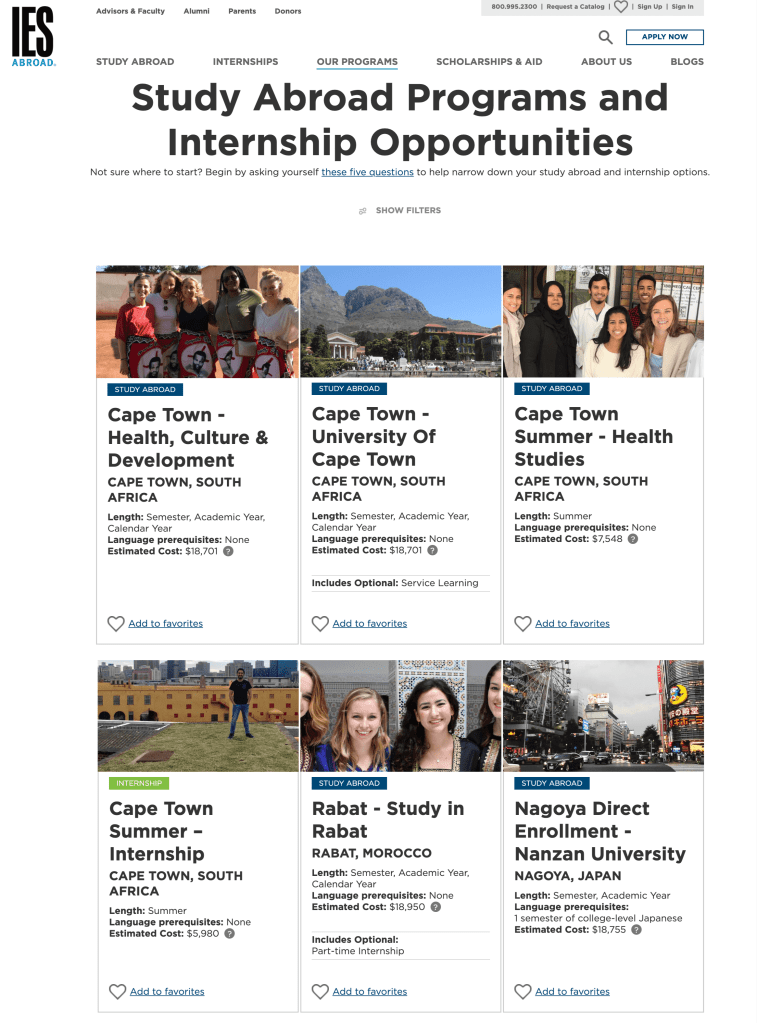Viewport: 757px width, 1023px height.
Task: Open the Blogs page
Action: click(x=686, y=62)
